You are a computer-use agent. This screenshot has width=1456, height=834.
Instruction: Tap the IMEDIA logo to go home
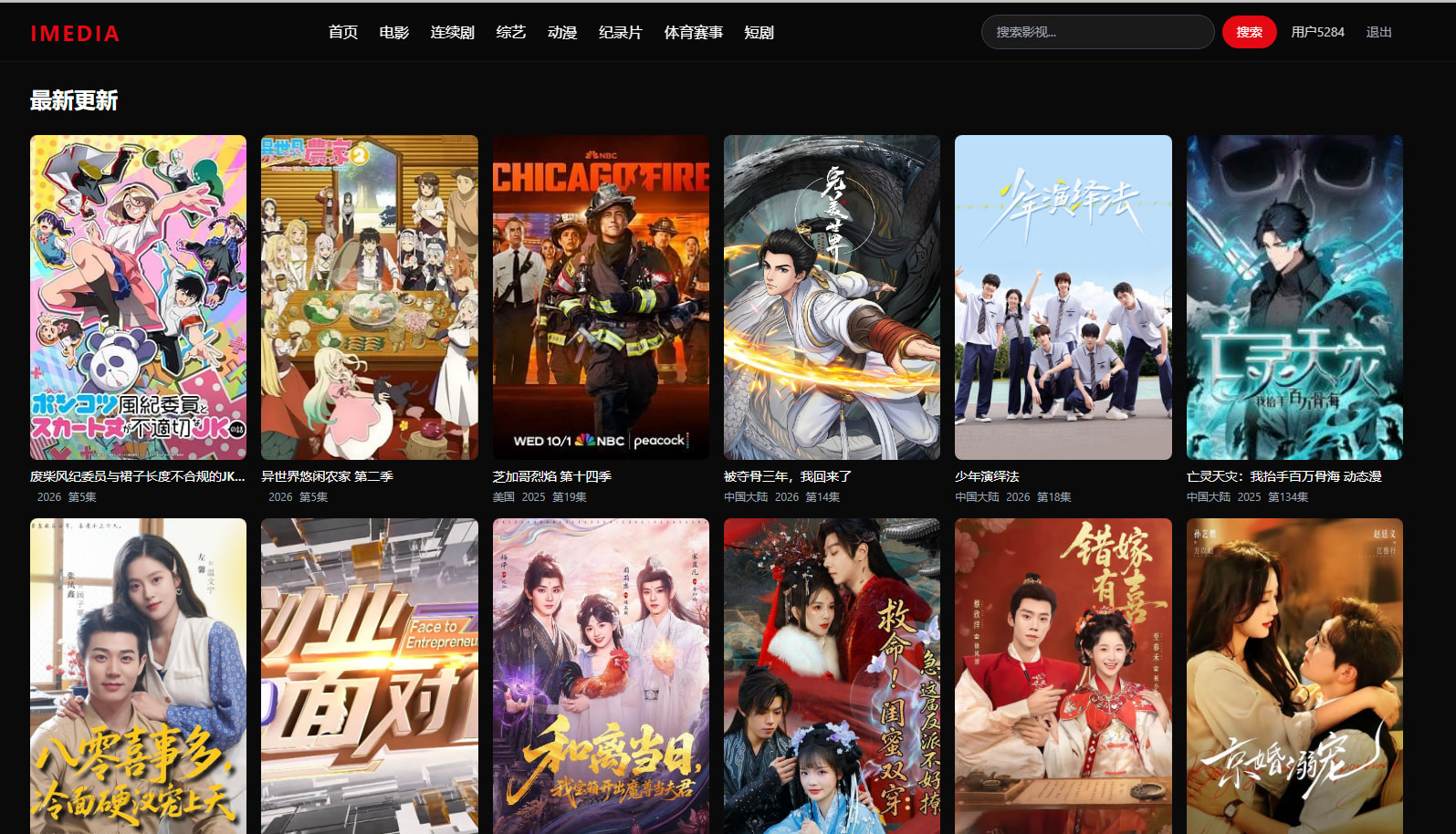(x=75, y=33)
